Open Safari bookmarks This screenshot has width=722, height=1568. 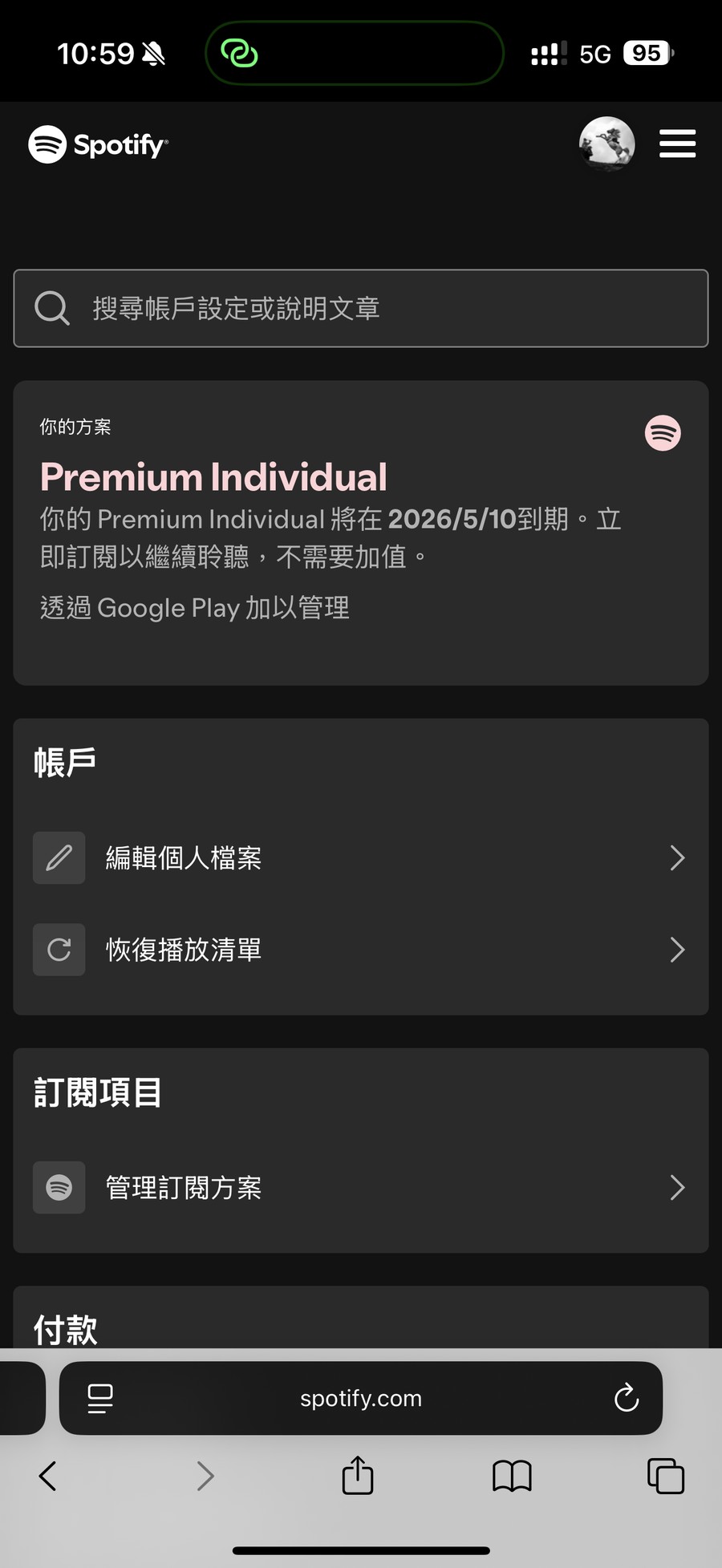tap(512, 1476)
